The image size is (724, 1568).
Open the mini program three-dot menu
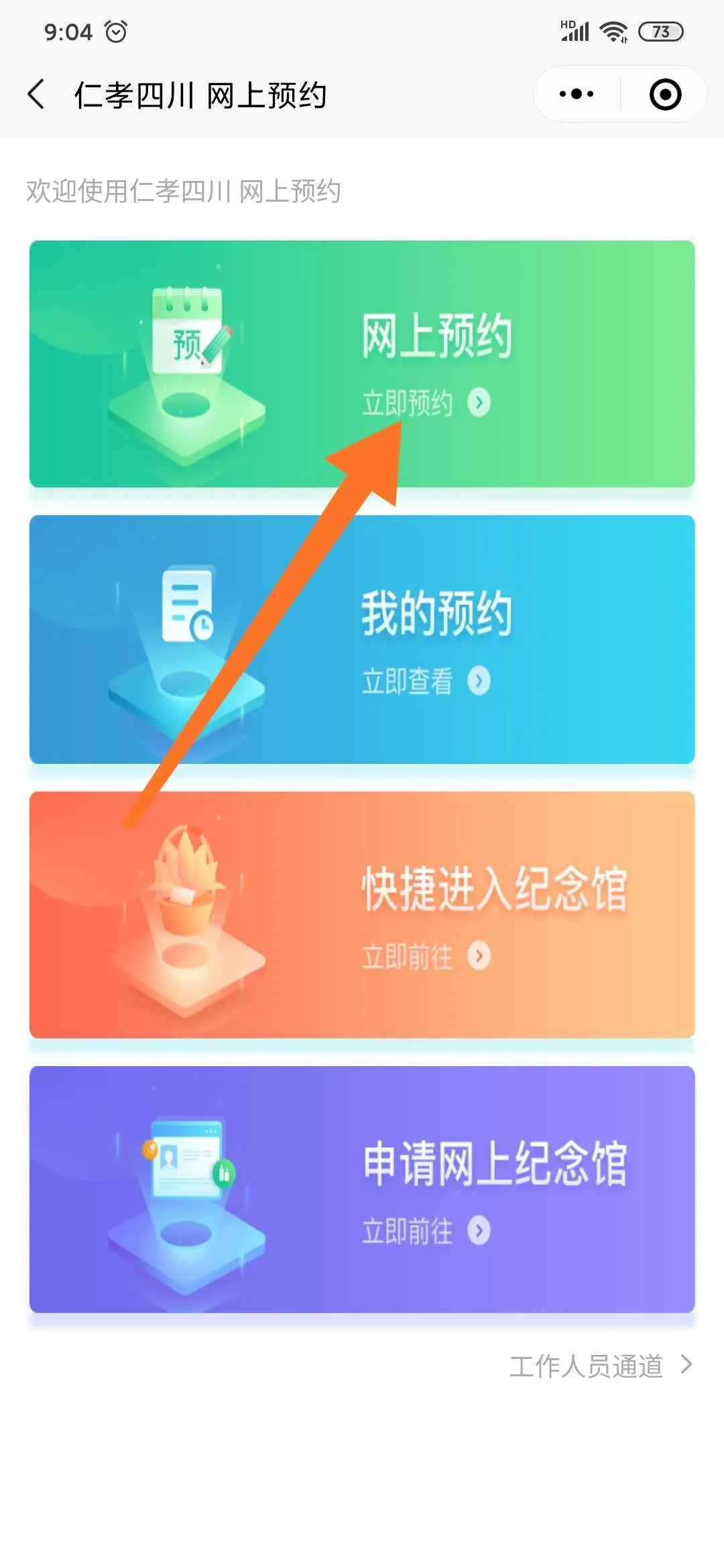tap(576, 94)
